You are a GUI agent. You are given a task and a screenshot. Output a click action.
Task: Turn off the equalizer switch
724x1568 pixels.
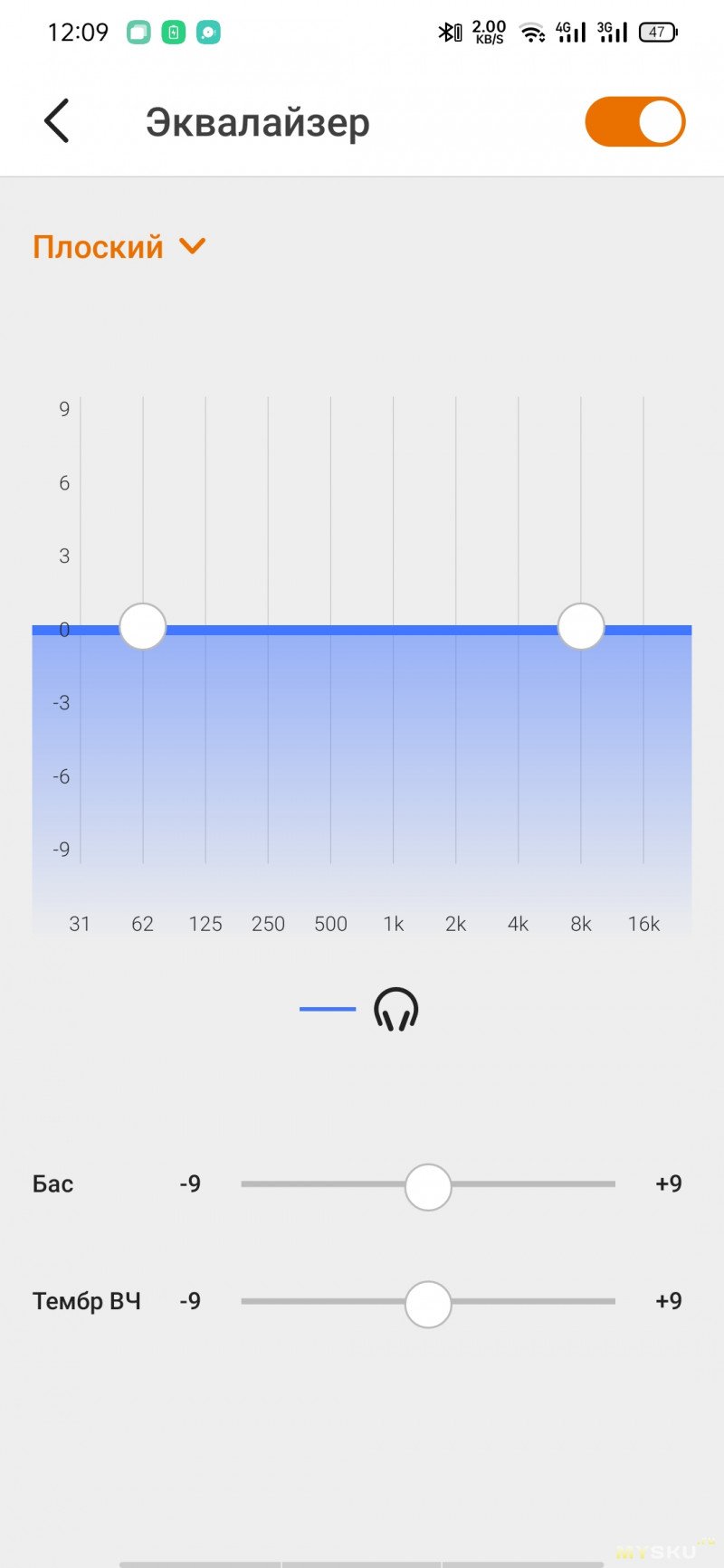click(x=634, y=122)
